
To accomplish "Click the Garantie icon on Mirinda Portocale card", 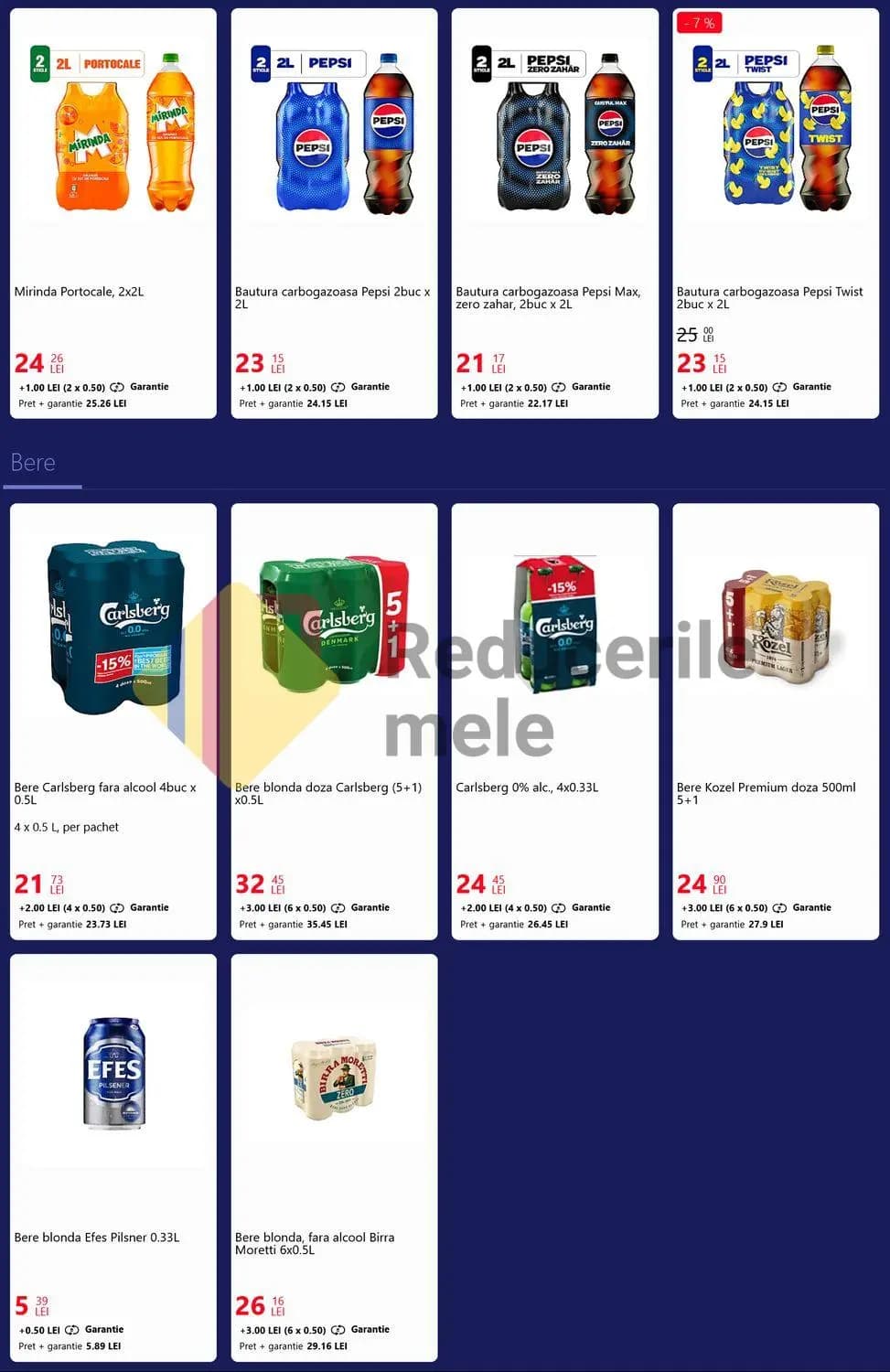I will [116, 386].
